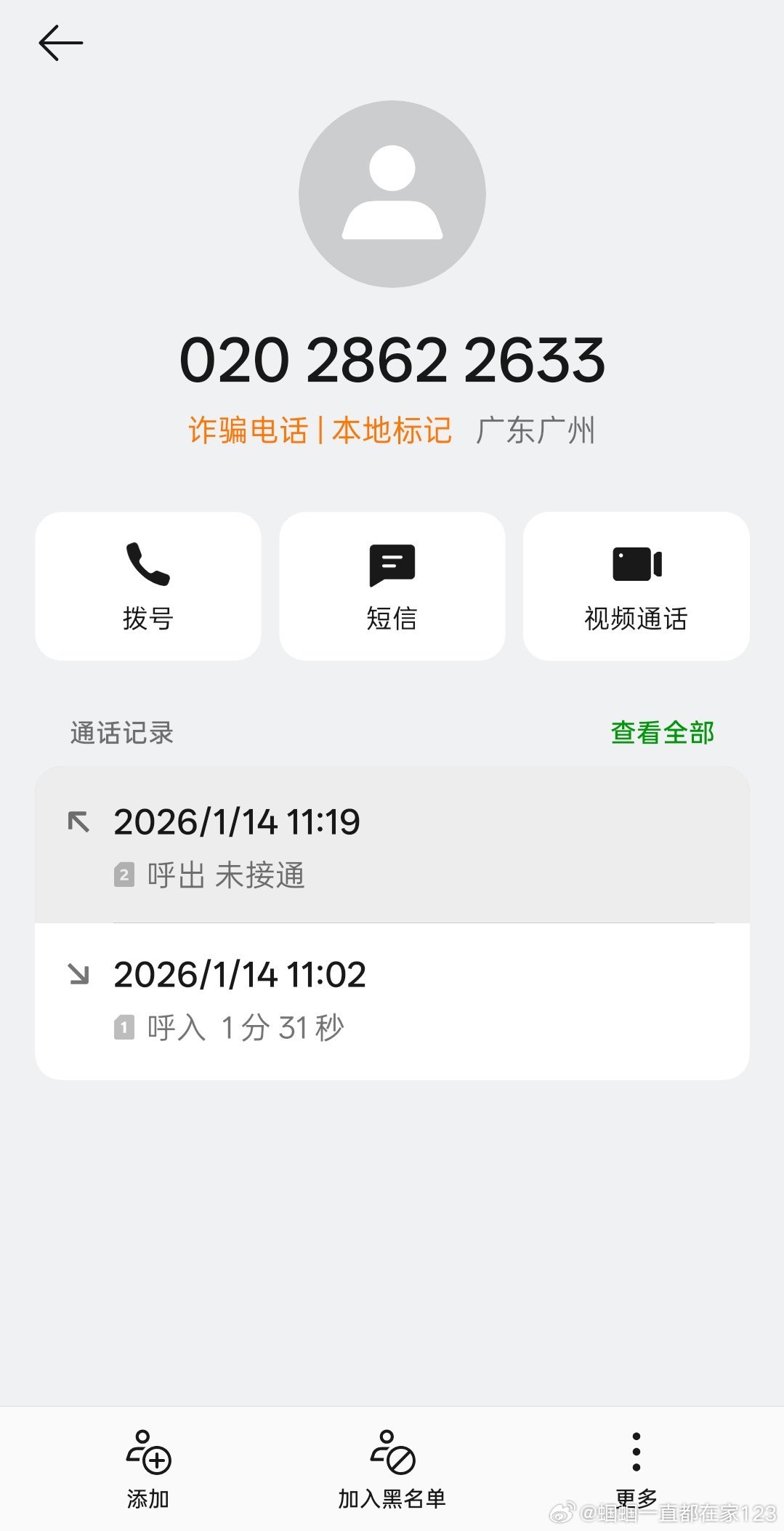Tap the 短信 message bubble icon
The width and height of the screenshot is (784, 1531).
click(x=392, y=563)
